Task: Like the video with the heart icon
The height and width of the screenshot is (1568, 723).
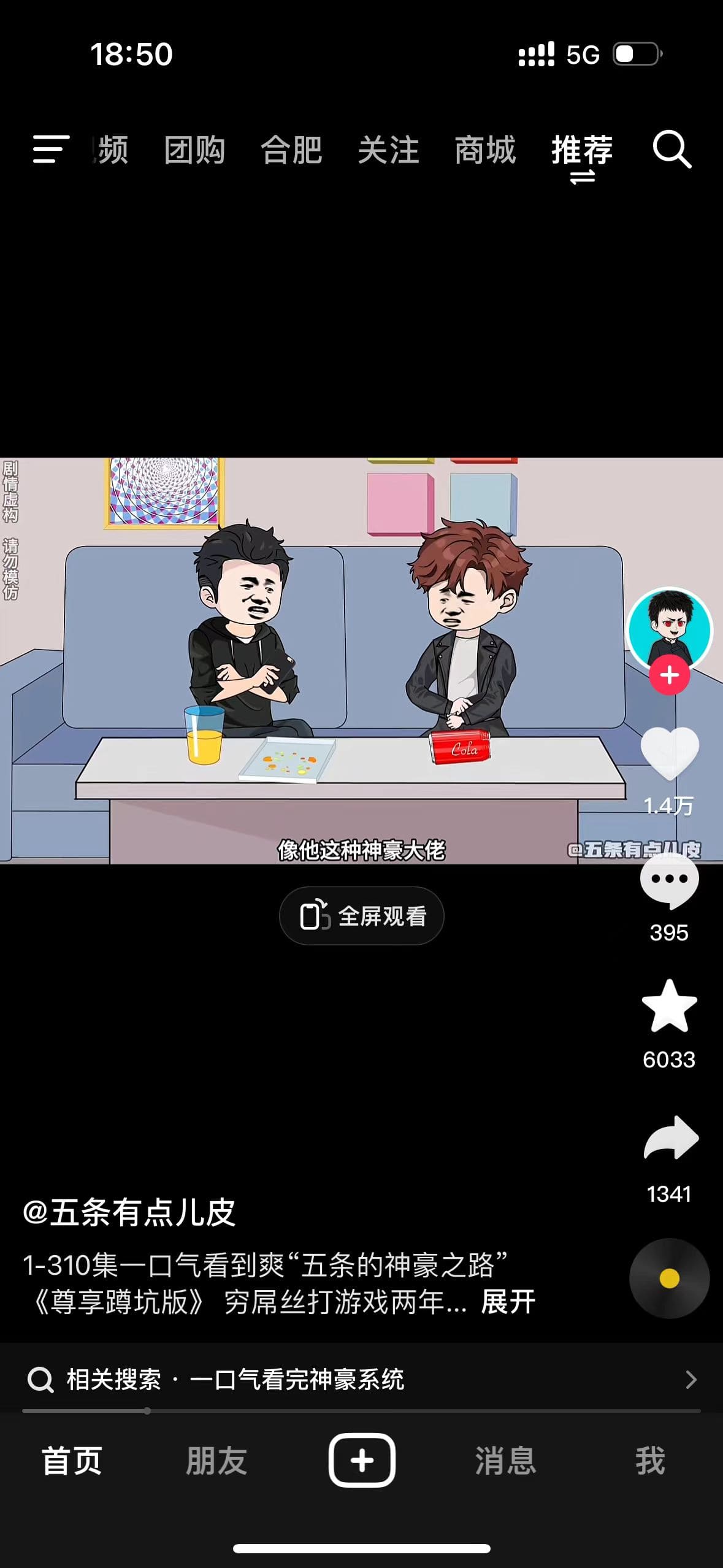Action: pyautogui.click(x=669, y=753)
